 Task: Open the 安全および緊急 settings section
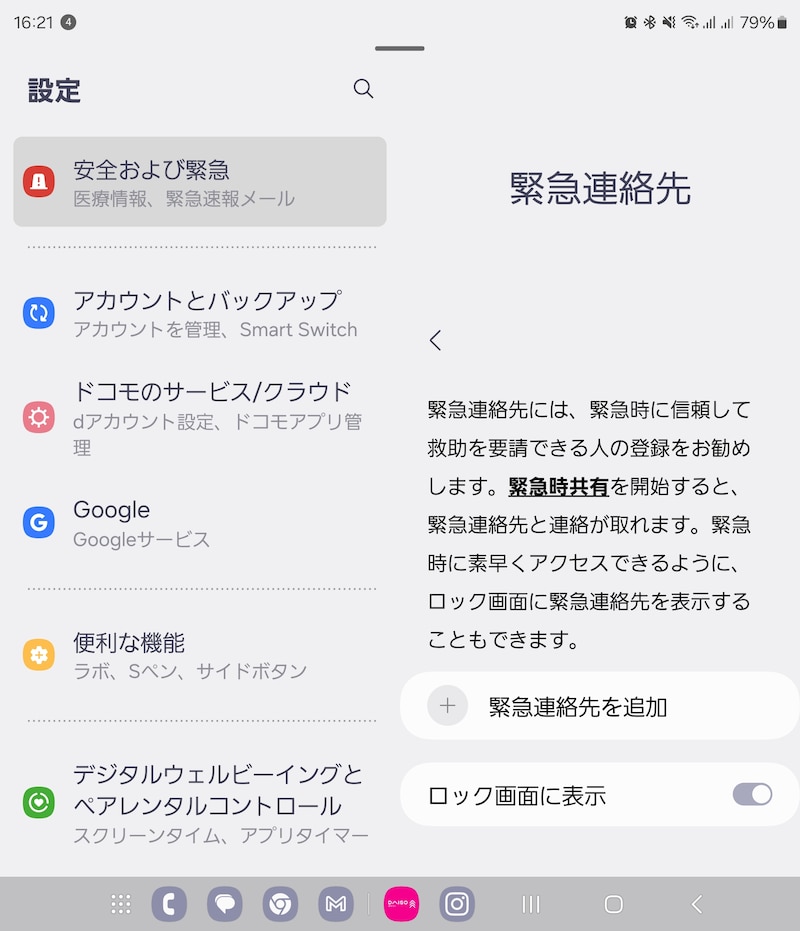pos(200,182)
